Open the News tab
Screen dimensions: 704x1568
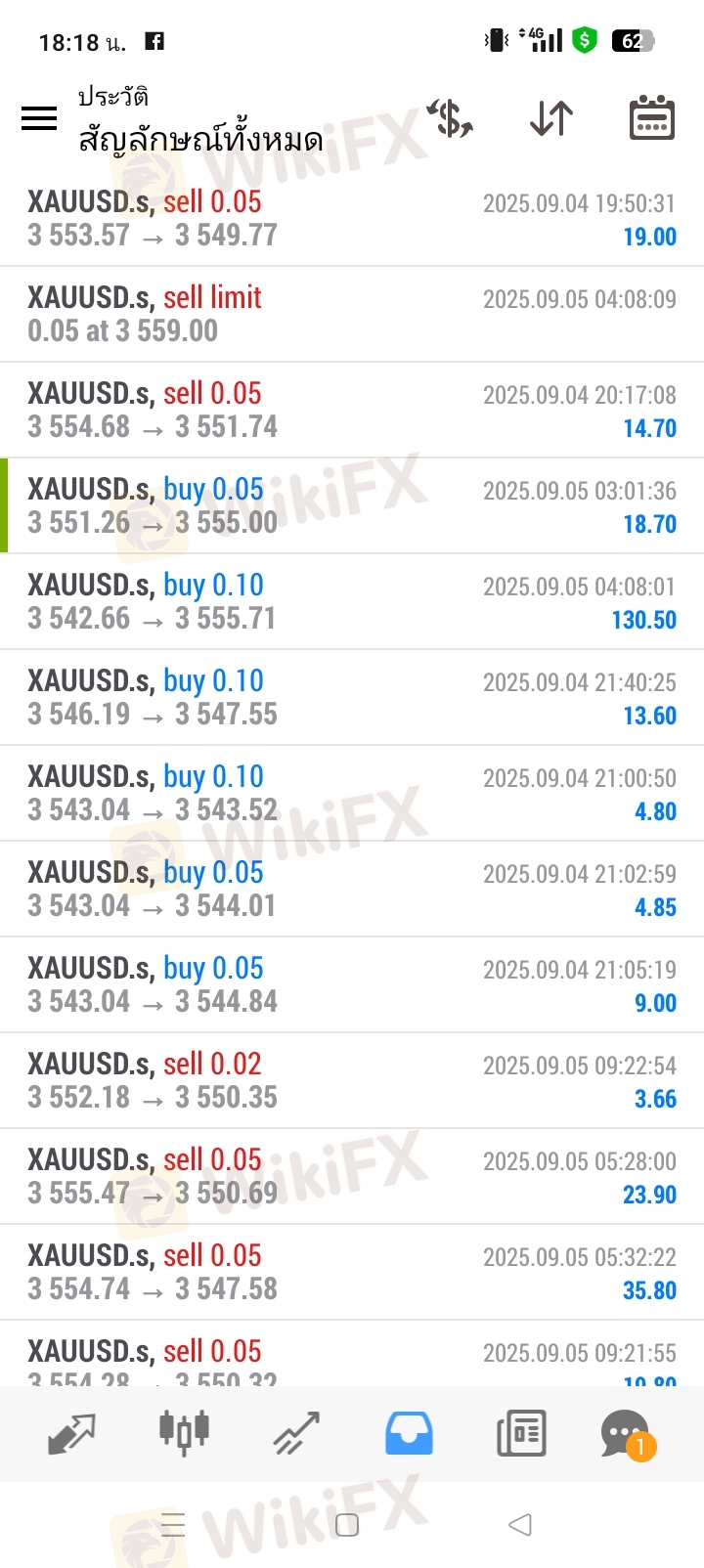coord(521,1433)
